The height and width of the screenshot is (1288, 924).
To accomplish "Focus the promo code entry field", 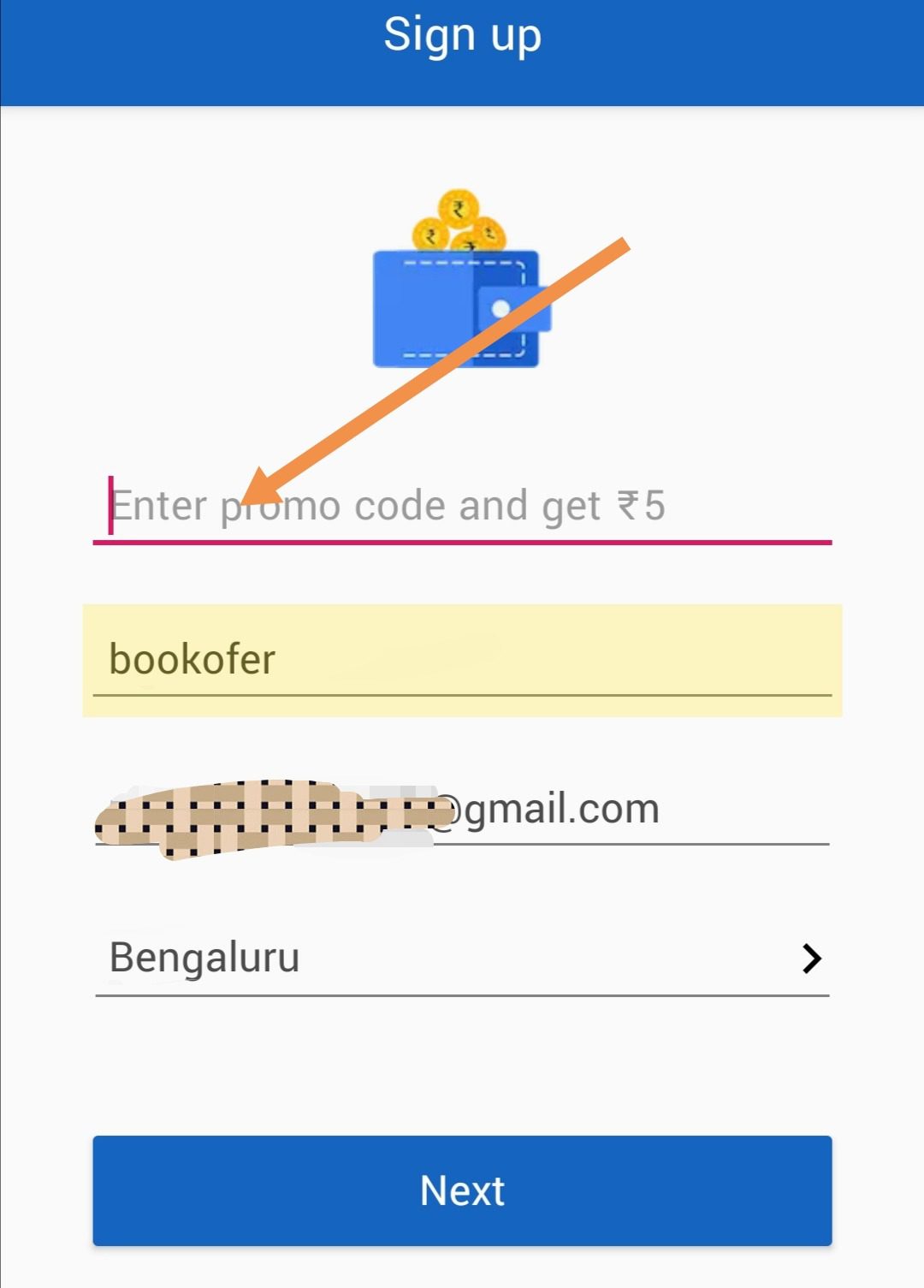I will pos(462,507).
